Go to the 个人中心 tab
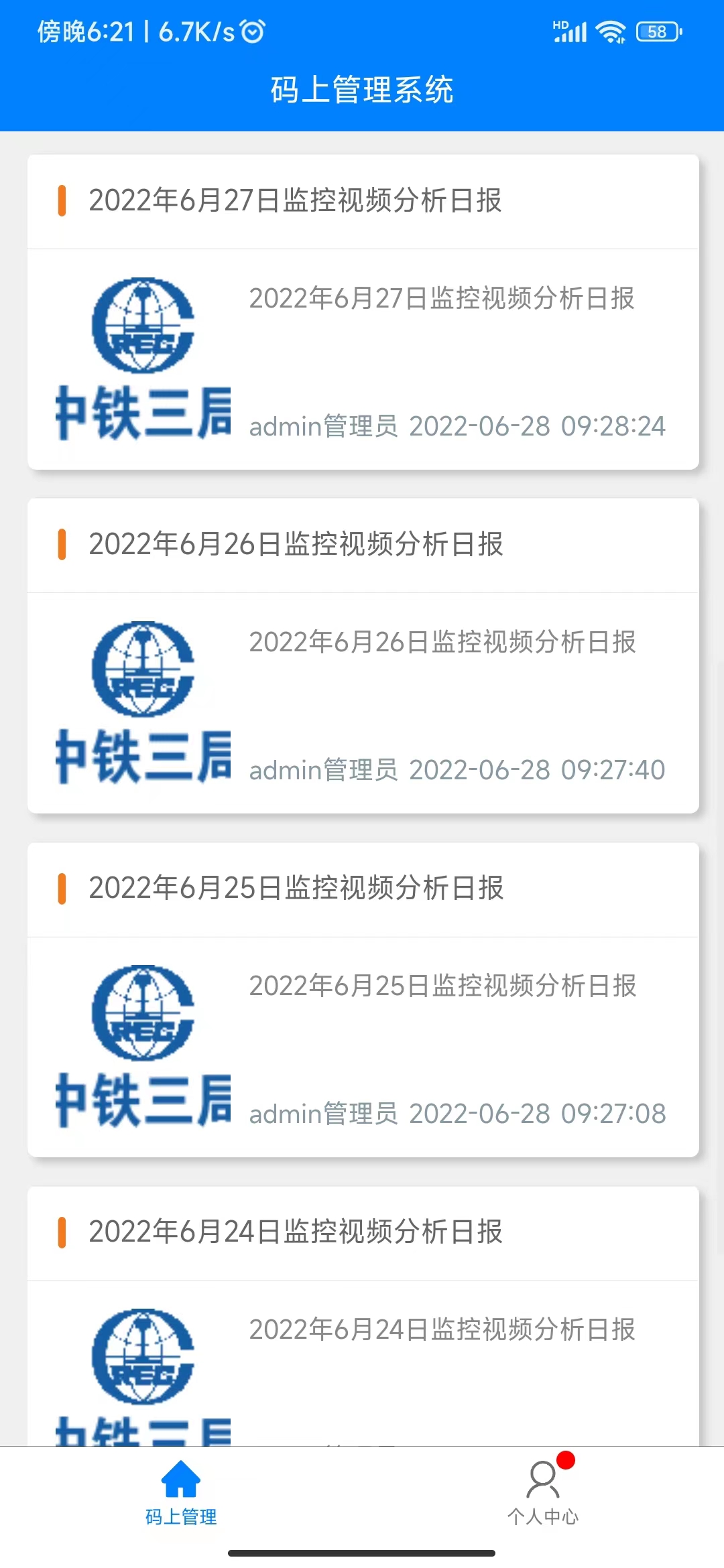 (543, 1494)
